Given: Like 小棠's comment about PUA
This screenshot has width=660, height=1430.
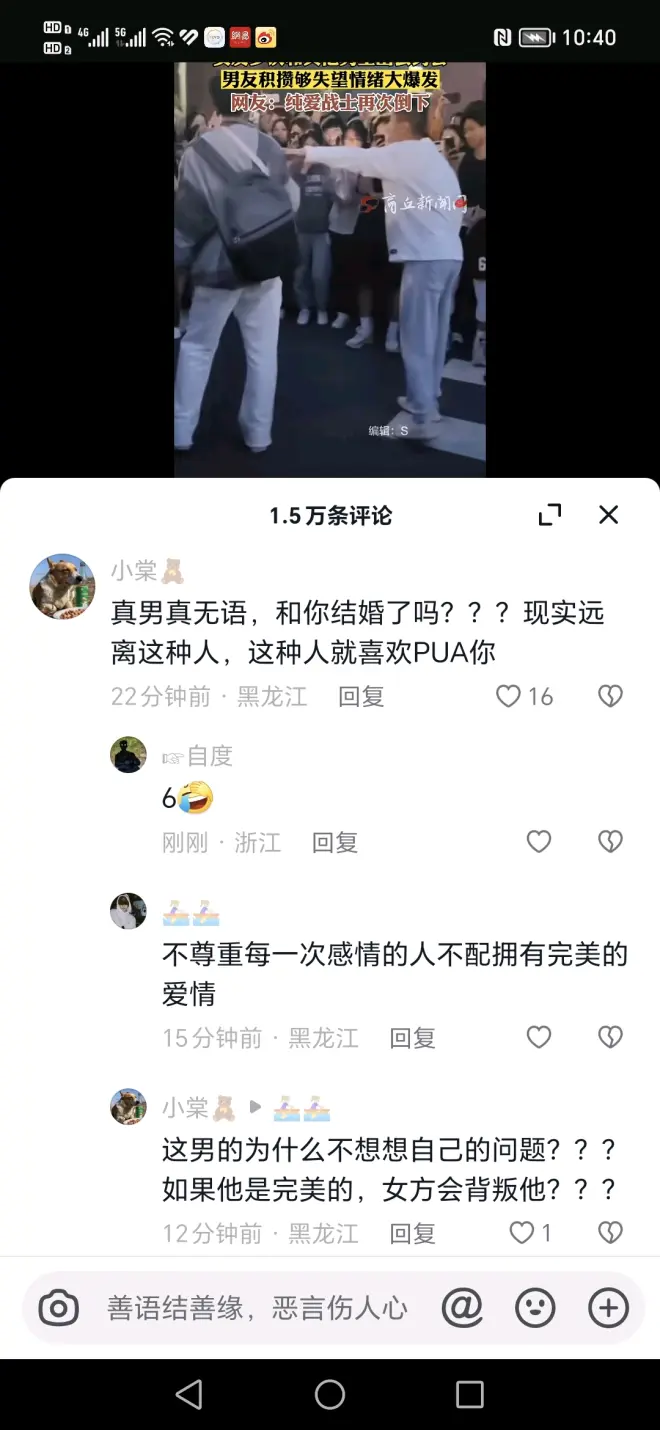Looking at the screenshot, I should coord(509,696).
